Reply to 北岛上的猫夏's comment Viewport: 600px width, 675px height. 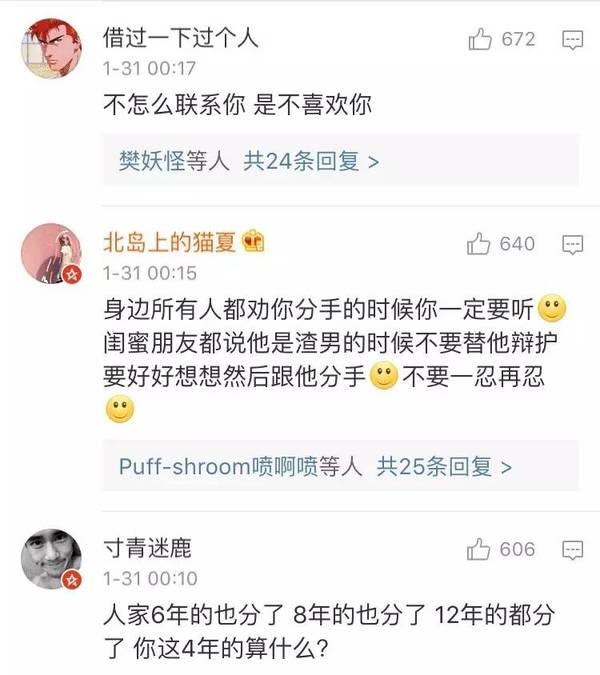[x=572, y=244]
